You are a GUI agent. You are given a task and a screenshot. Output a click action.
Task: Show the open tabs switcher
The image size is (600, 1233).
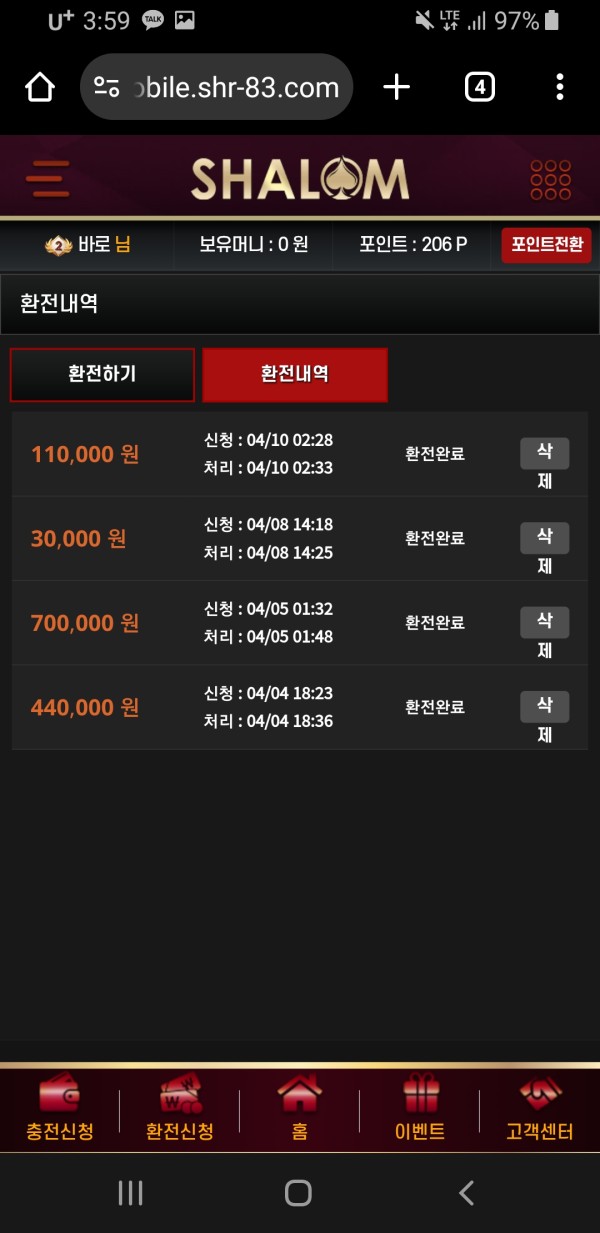coord(480,88)
